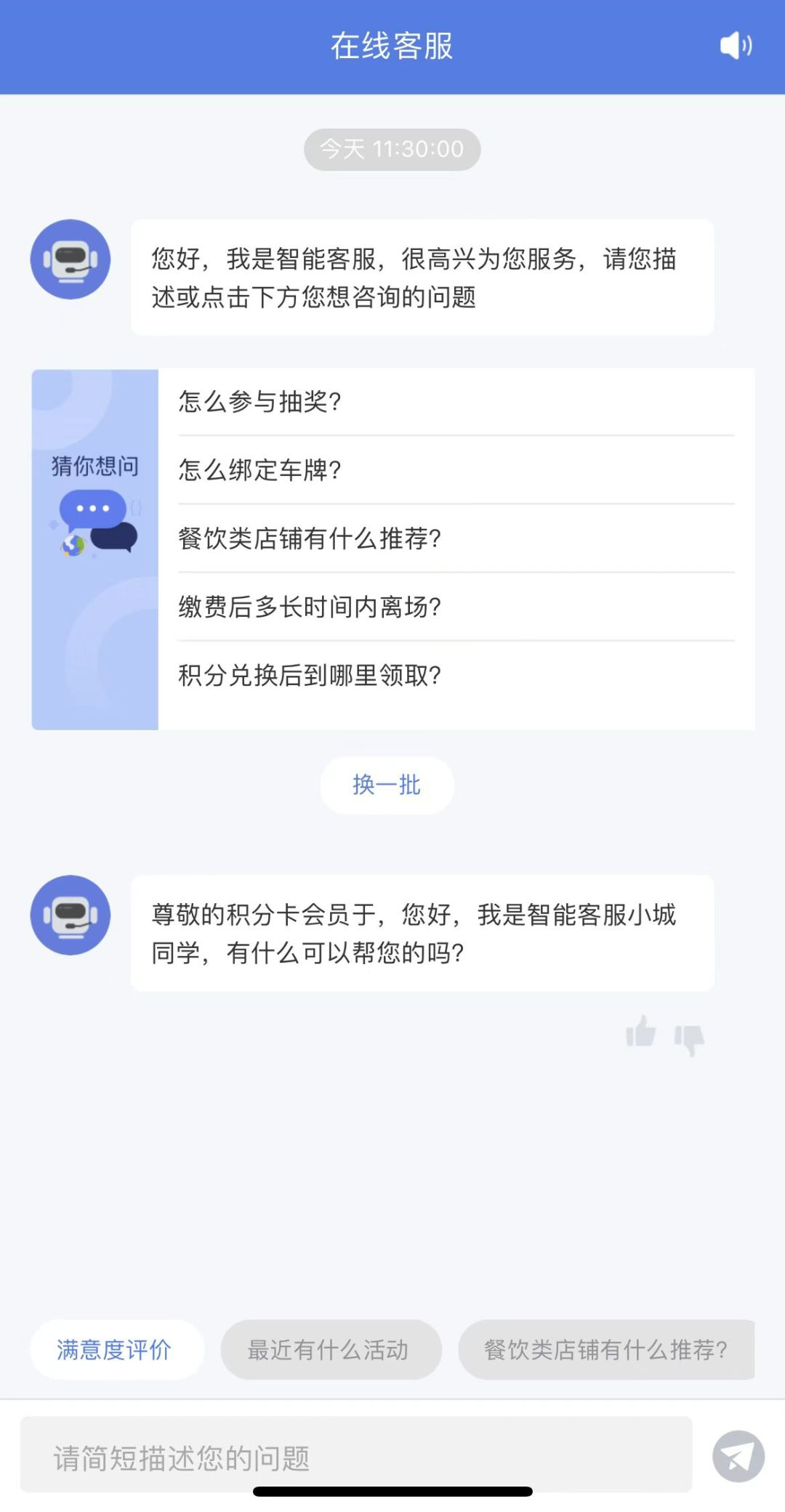Image resolution: width=785 pixels, height=1512 pixels.
Task: Toggle the sound speaker icon
Action: coord(736,46)
